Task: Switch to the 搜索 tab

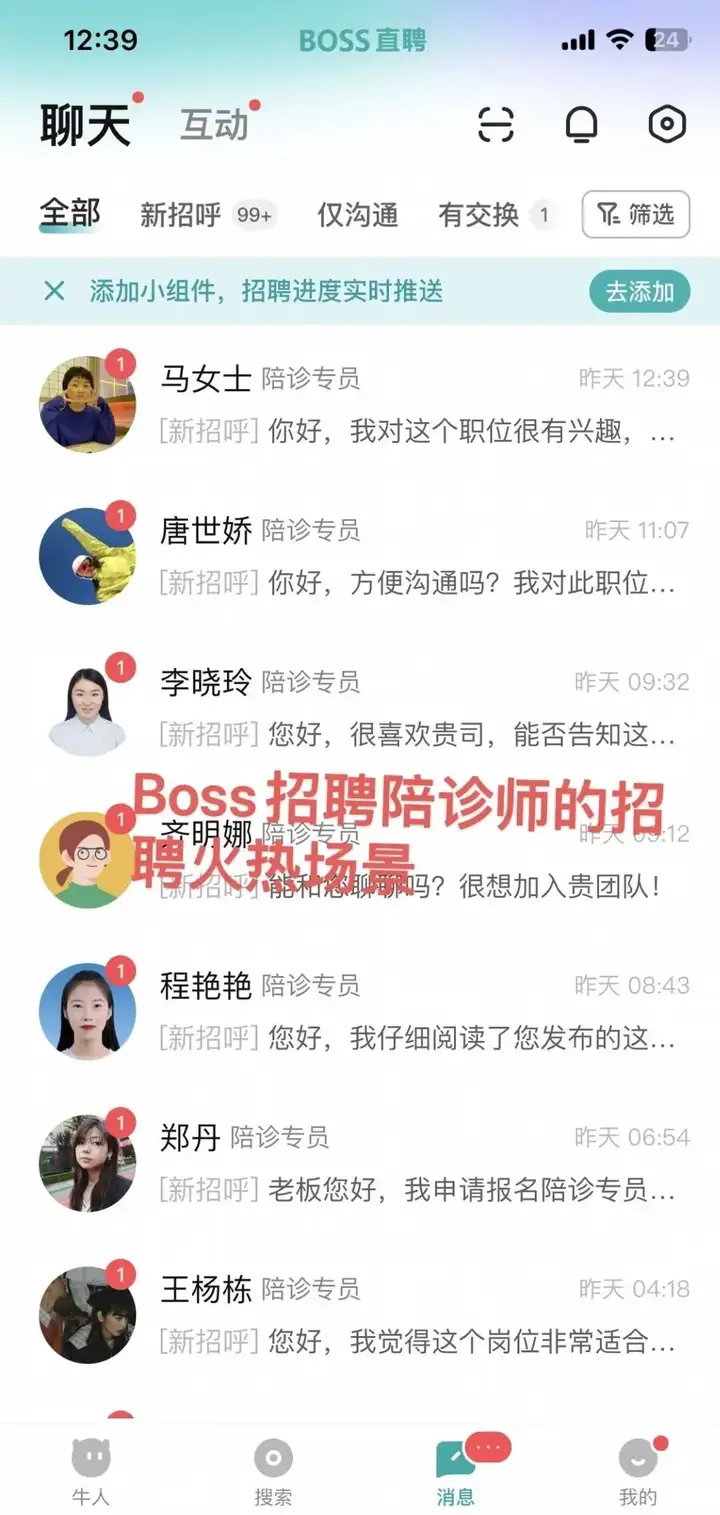Action: click(273, 1471)
